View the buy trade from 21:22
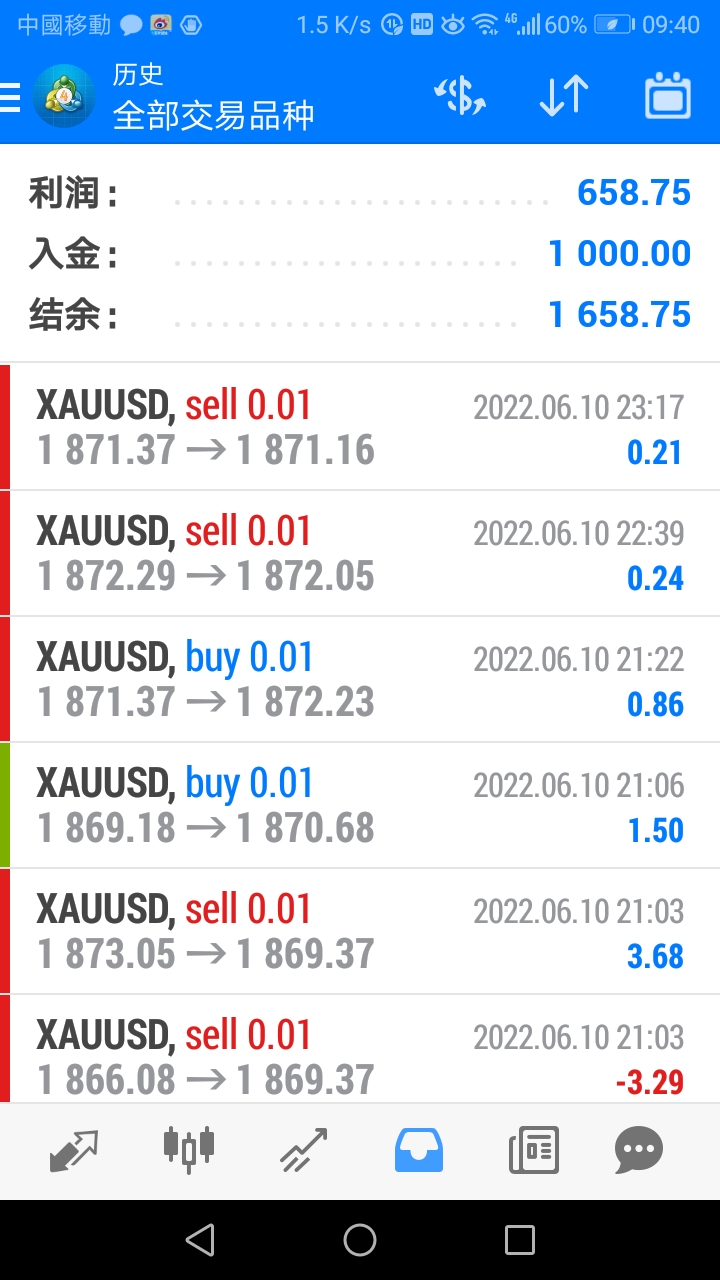The width and height of the screenshot is (720, 1280). [x=360, y=680]
